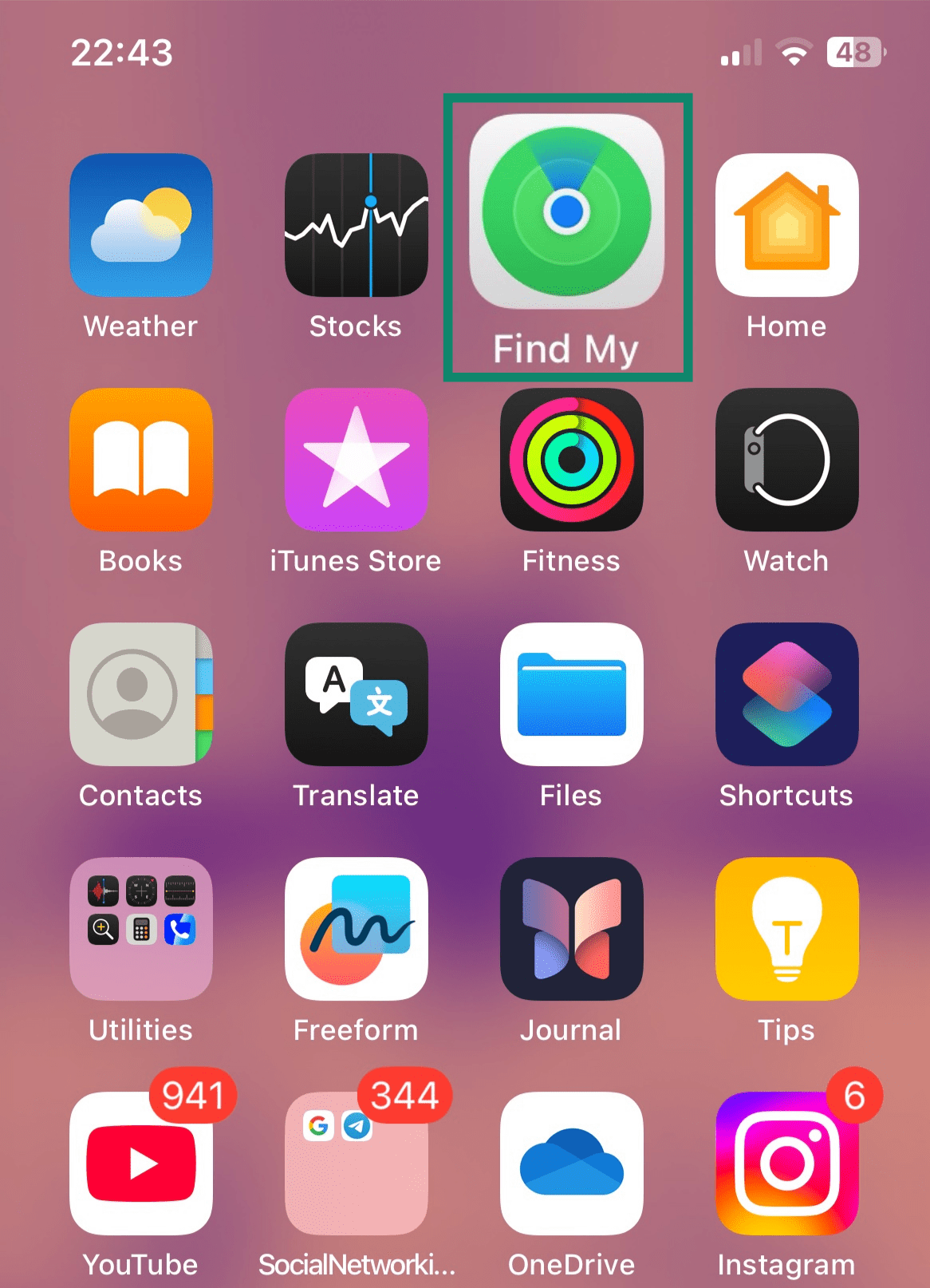
Task: Open the Watch app
Action: click(786, 460)
